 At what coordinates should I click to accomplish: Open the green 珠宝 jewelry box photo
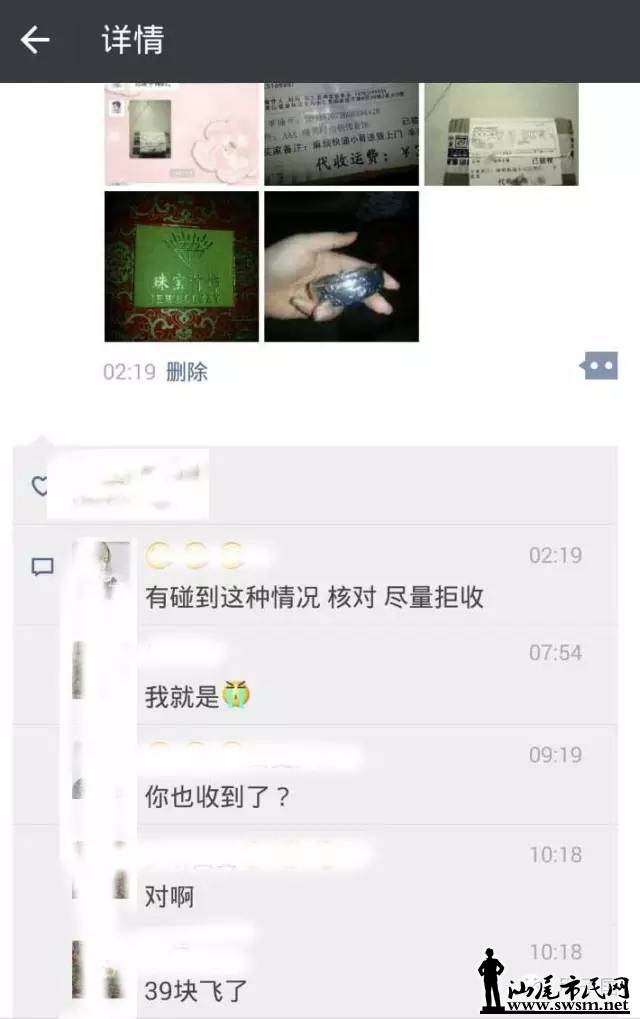(x=181, y=266)
